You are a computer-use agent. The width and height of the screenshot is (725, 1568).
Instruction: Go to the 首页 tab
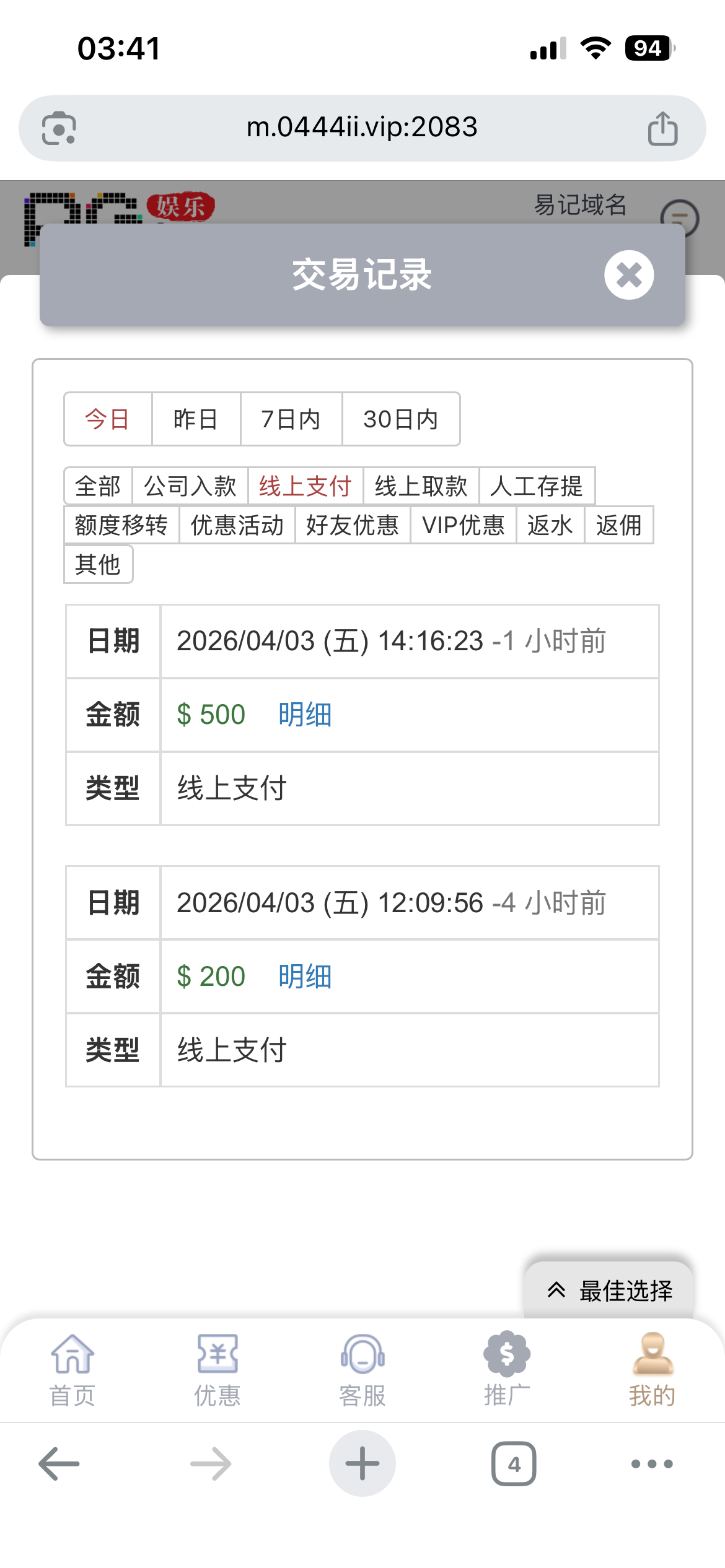click(72, 1370)
